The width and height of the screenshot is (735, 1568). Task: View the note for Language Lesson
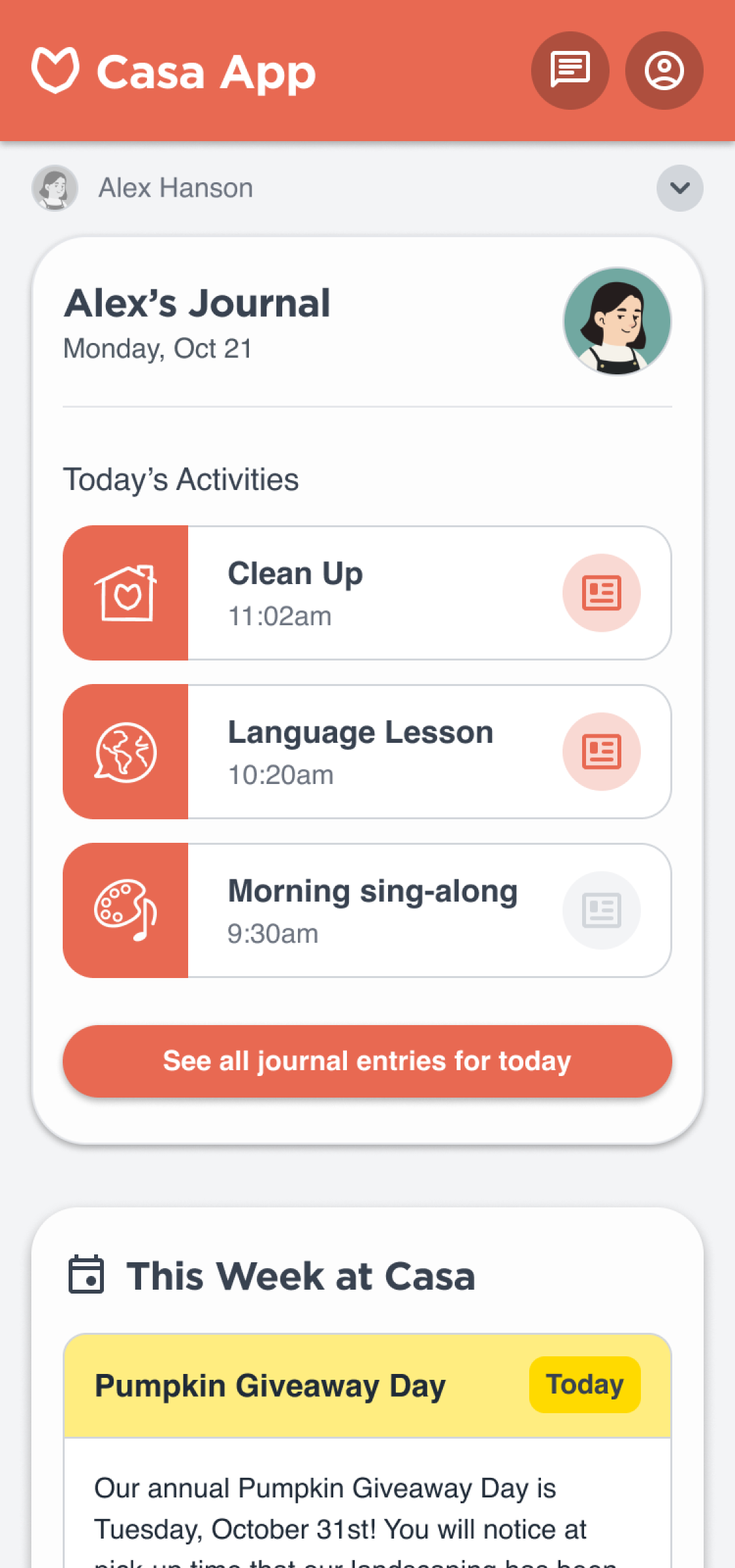pos(601,751)
